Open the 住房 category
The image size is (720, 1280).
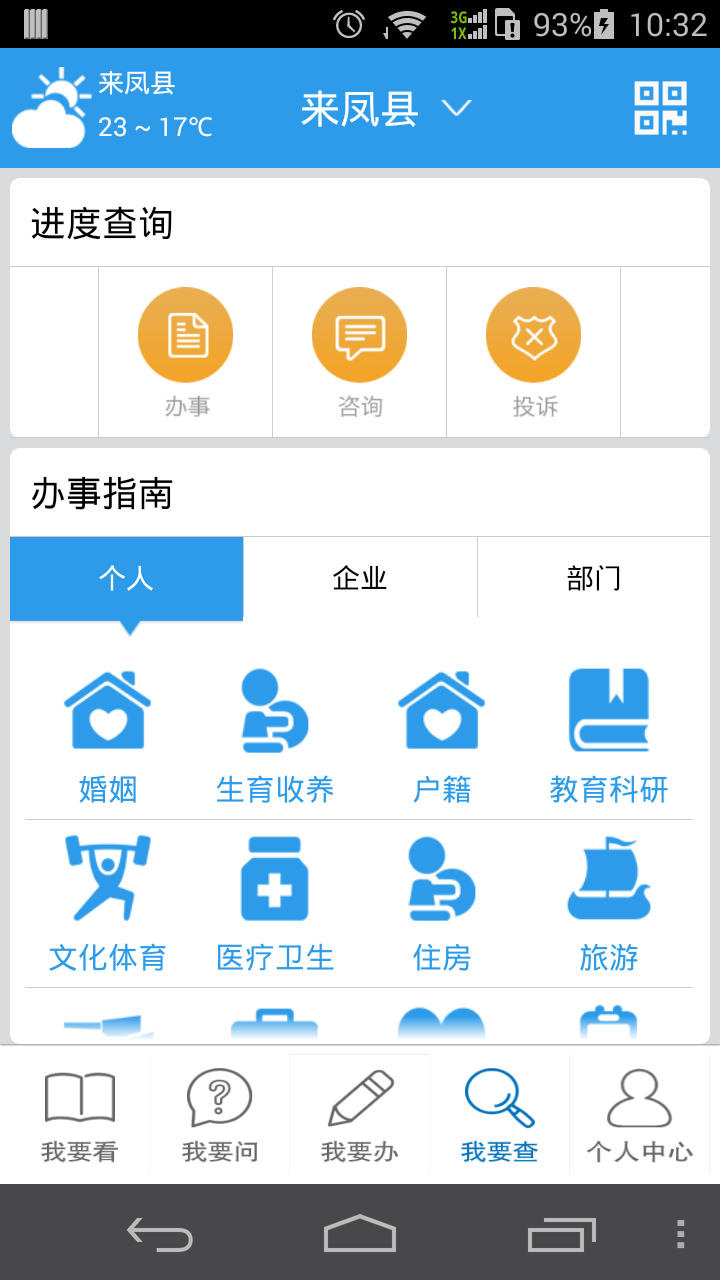pyautogui.click(x=442, y=904)
